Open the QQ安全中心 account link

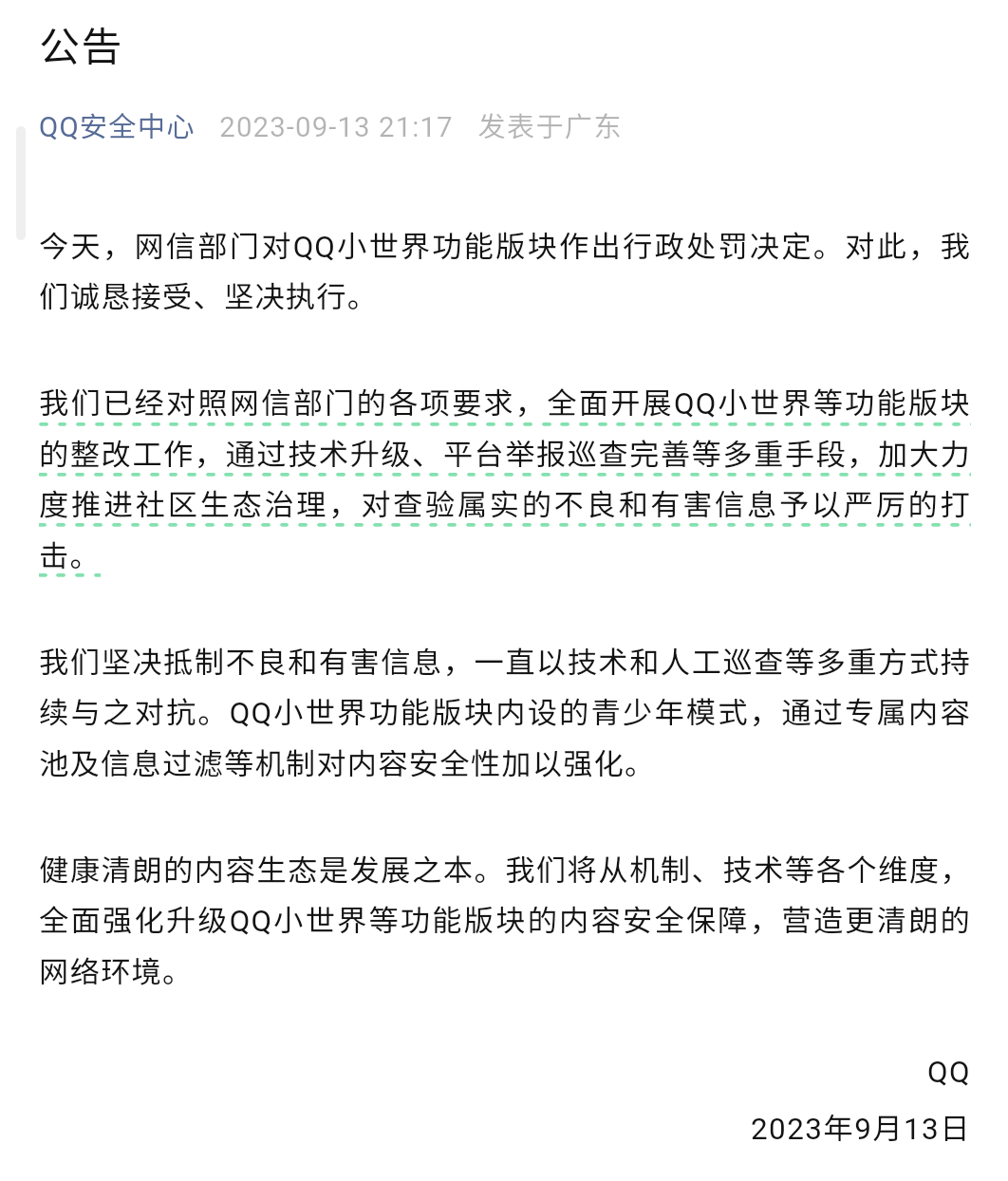point(116,127)
